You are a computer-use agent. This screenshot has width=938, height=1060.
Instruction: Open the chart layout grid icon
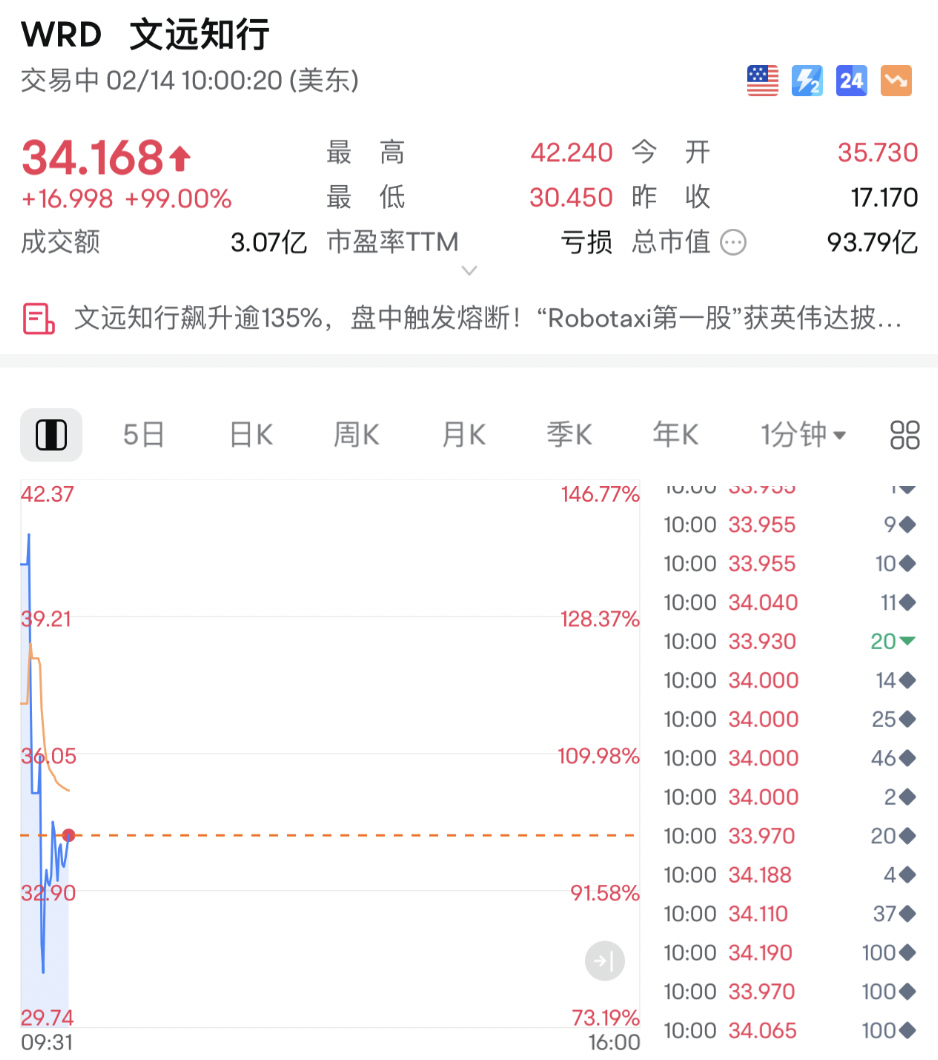904,435
